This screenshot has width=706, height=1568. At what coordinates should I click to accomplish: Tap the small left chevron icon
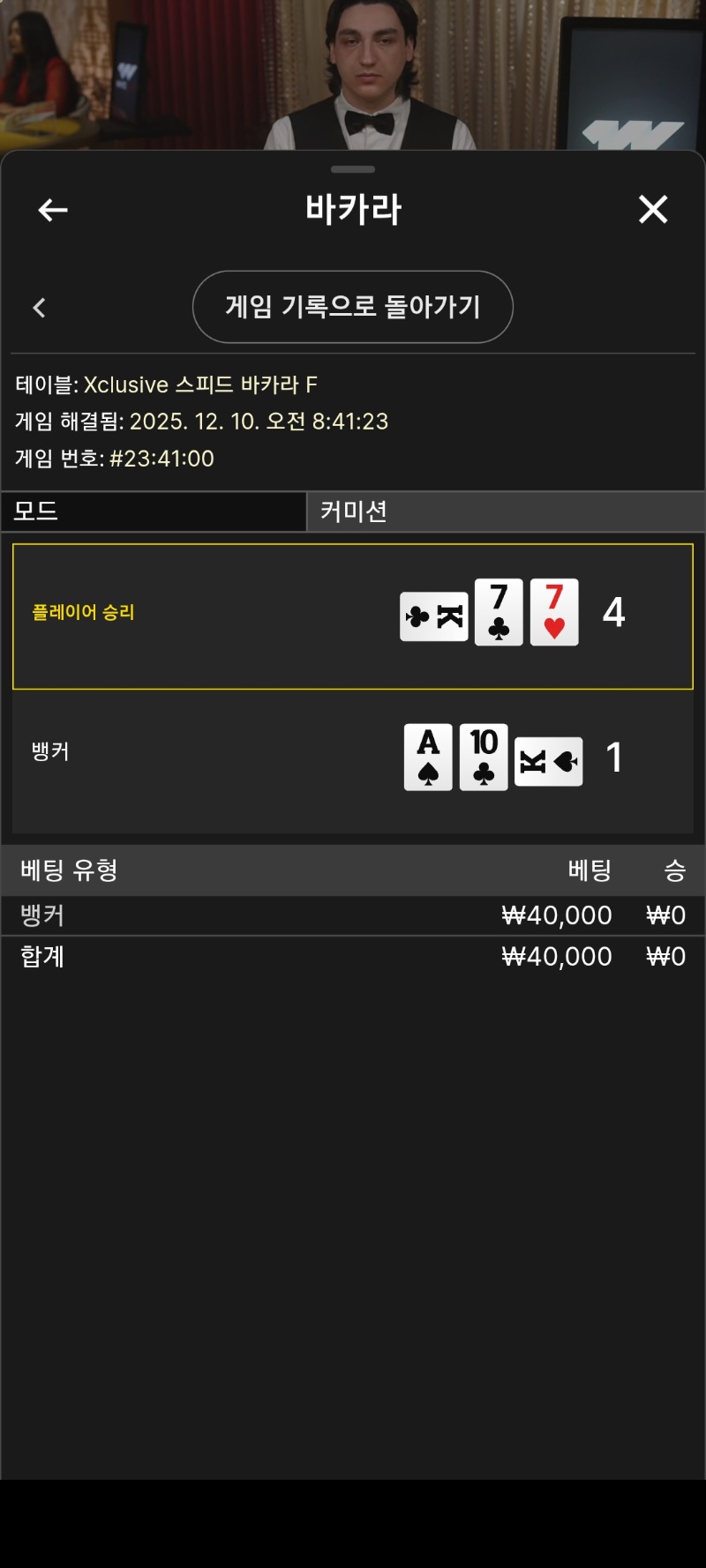click(x=39, y=308)
